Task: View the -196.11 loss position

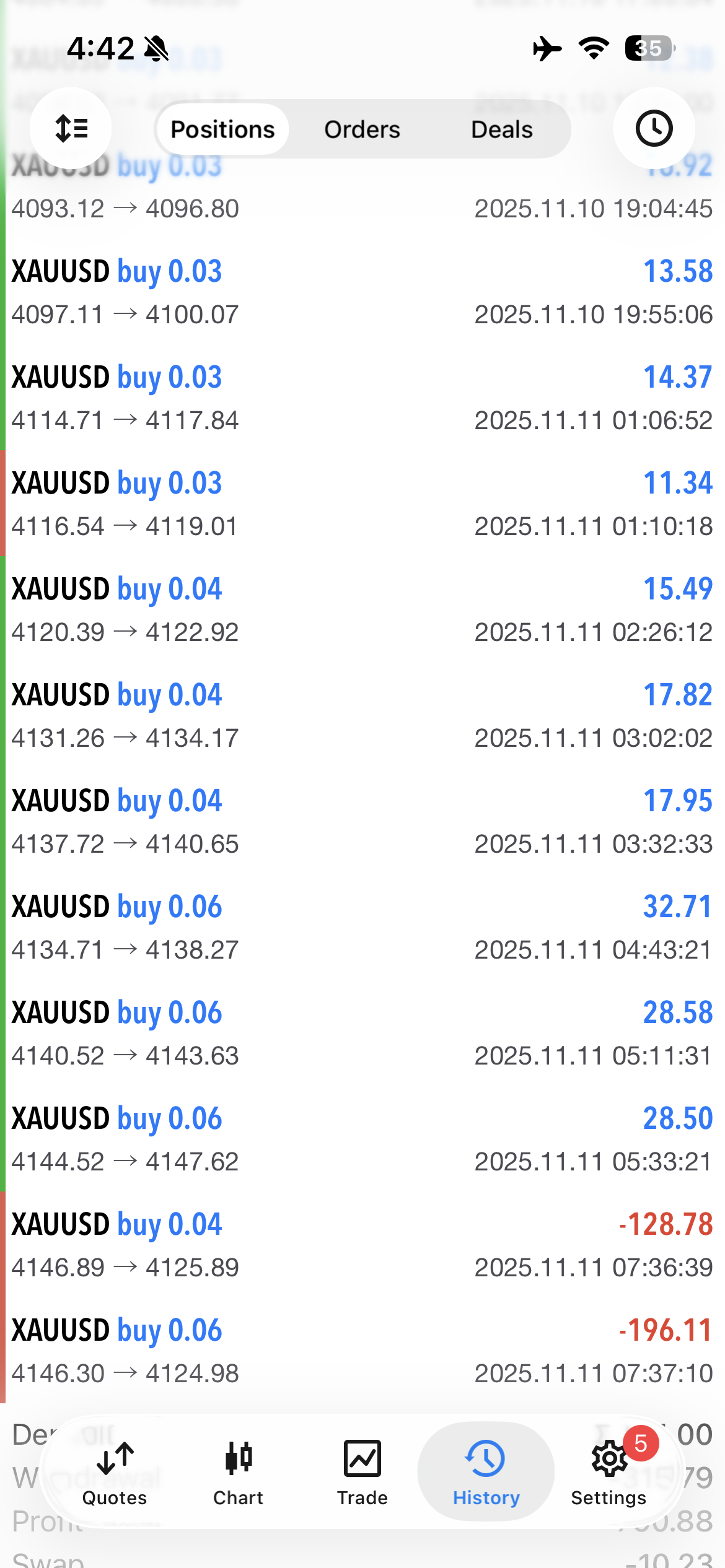Action: pyautogui.click(x=362, y=1351)
